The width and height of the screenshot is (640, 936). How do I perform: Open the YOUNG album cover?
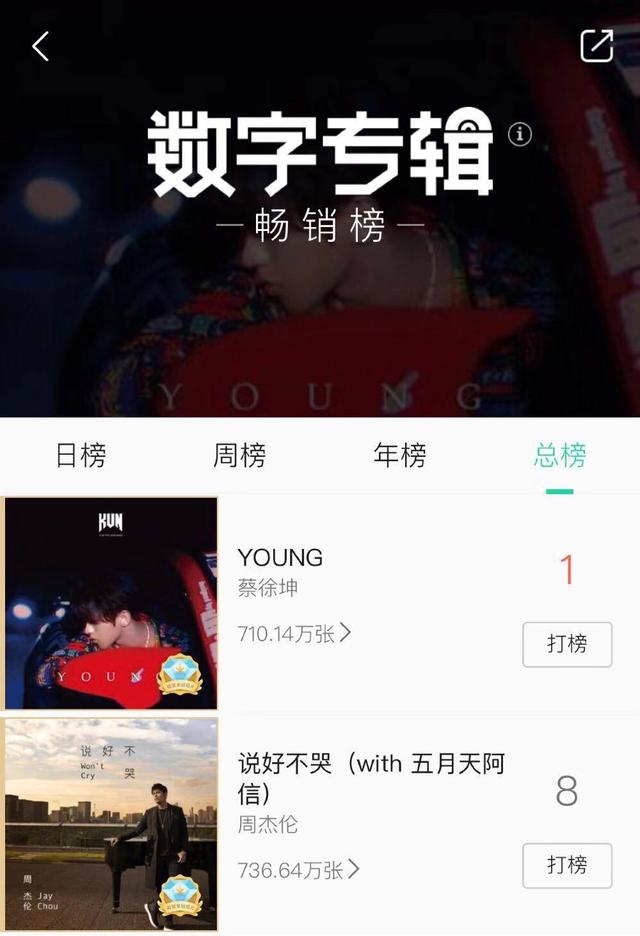[111, 603]
